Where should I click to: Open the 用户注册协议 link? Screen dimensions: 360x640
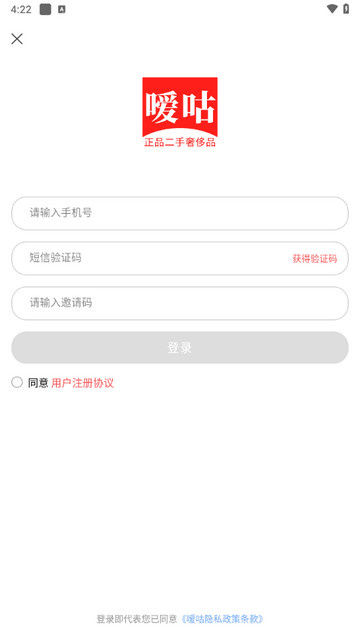(x=82, y=383)
